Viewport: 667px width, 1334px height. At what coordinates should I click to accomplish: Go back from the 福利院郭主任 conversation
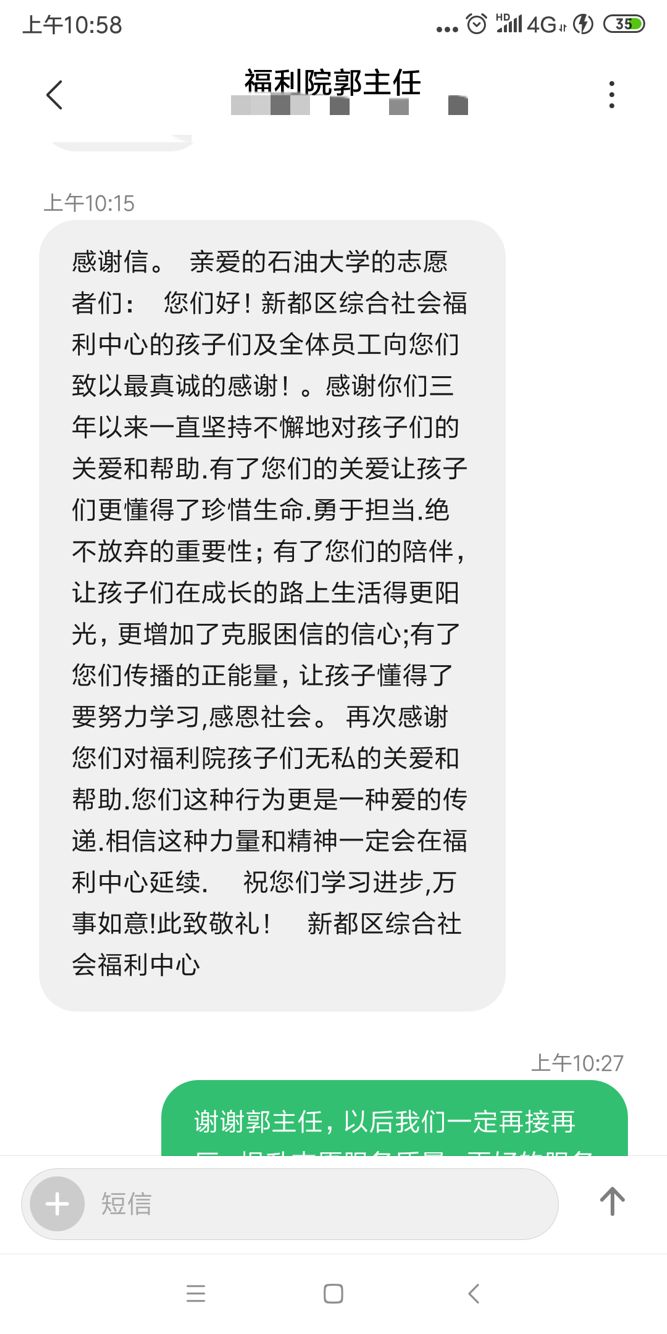[x=54, y=95]
